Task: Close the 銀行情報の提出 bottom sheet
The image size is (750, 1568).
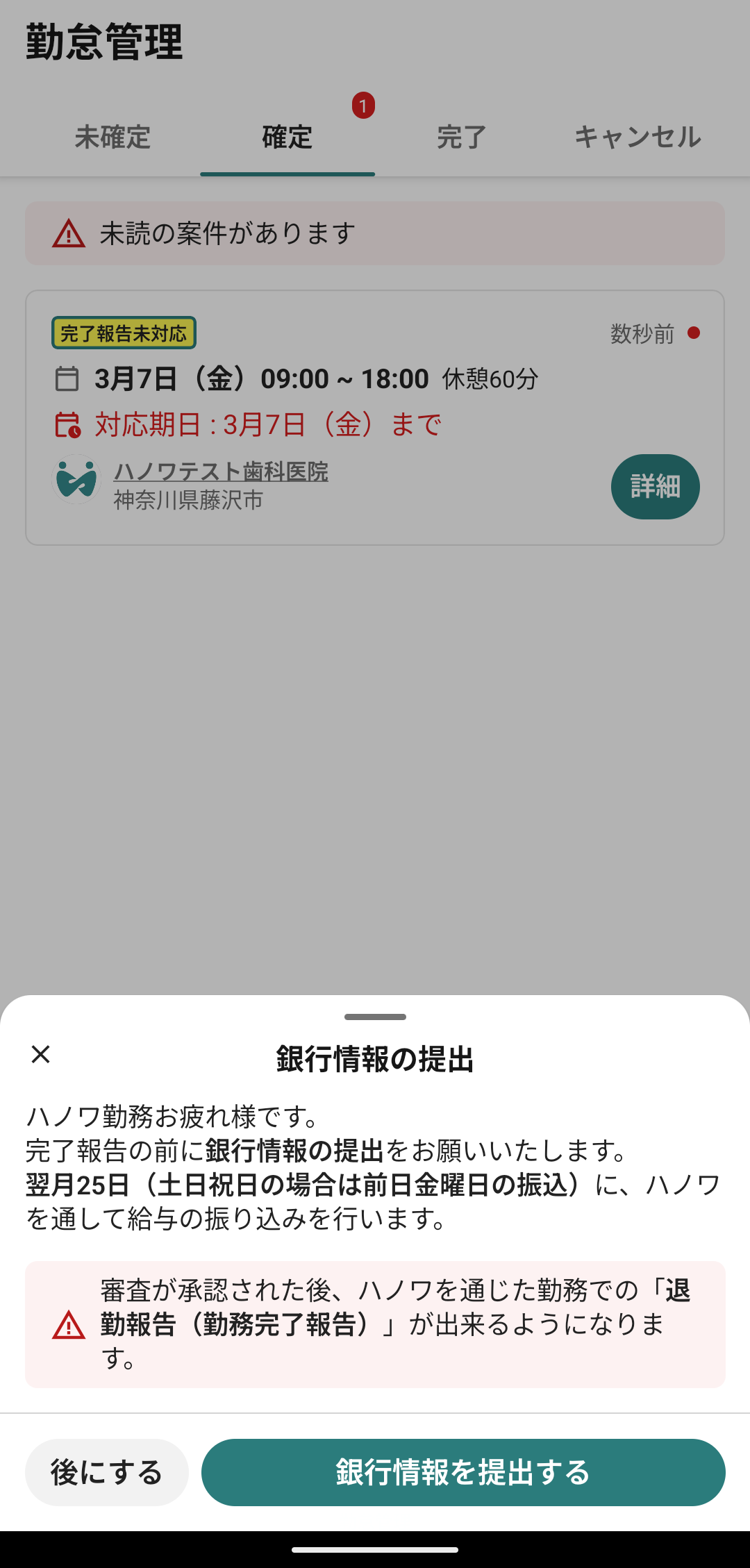Action: [x=41, y=1054]
